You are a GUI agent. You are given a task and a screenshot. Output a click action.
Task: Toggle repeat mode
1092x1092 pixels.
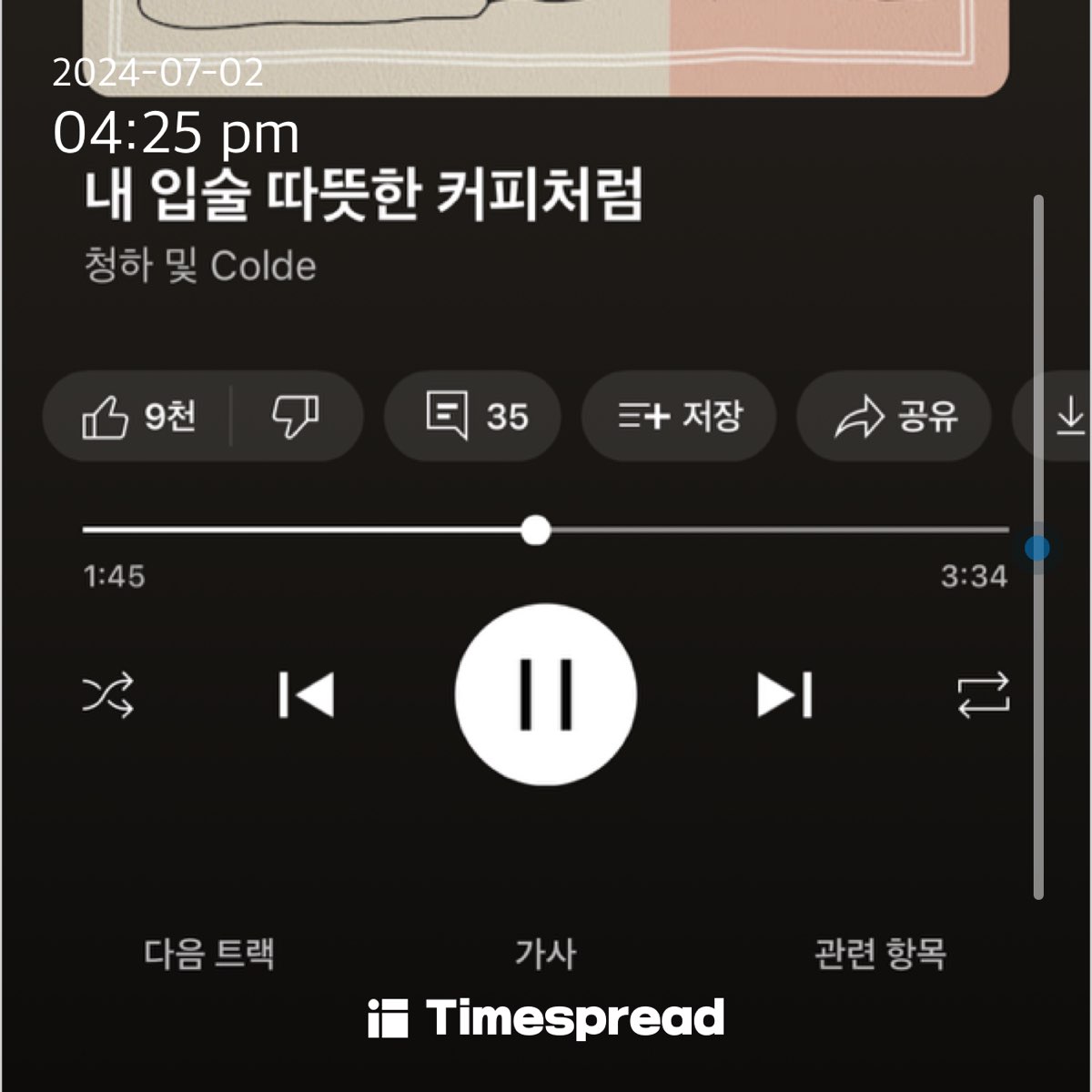984,696
